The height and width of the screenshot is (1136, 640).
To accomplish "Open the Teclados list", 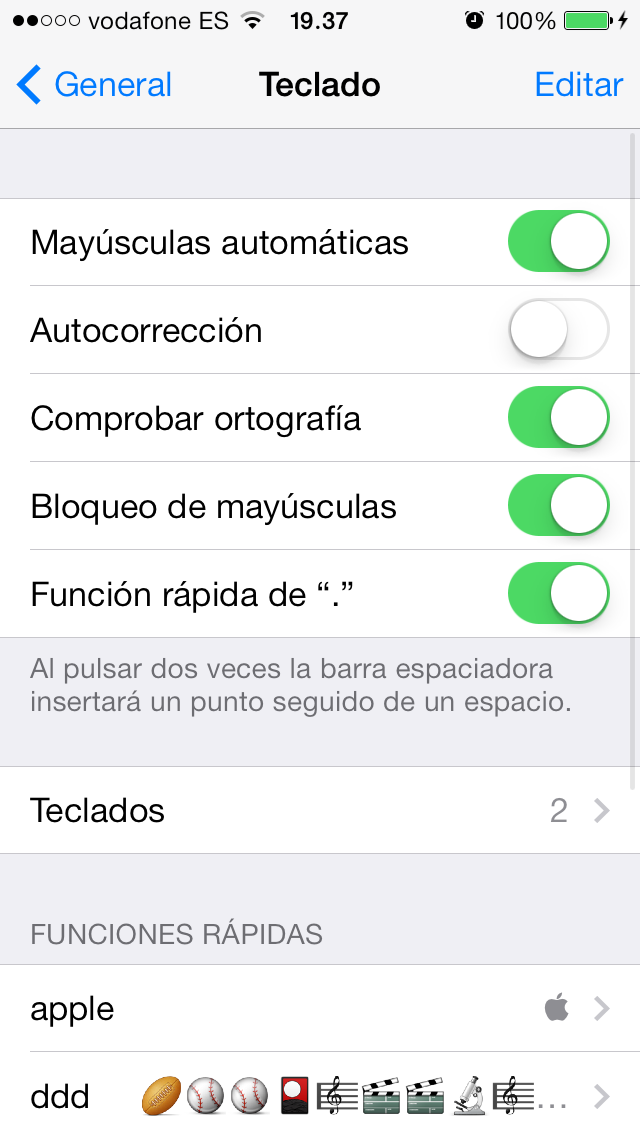I will click(320, 810).
